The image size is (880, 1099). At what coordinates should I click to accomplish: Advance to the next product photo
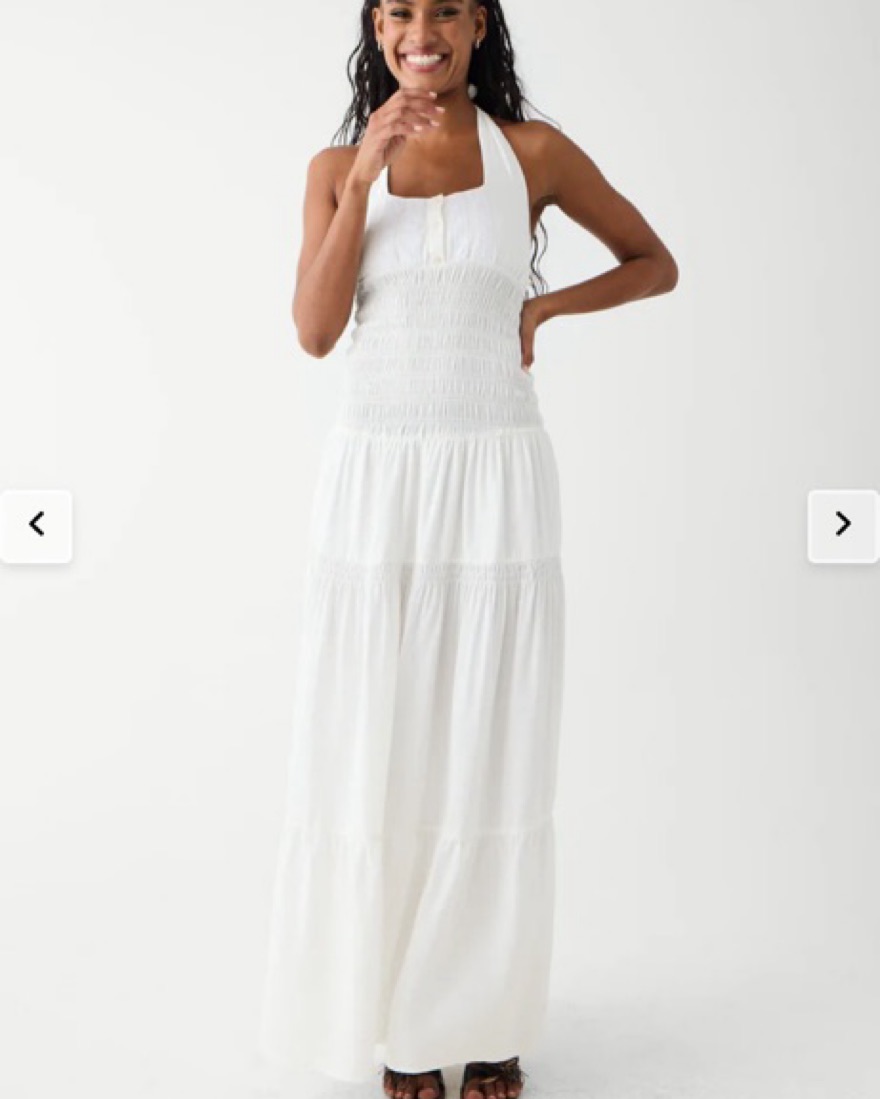842,526
